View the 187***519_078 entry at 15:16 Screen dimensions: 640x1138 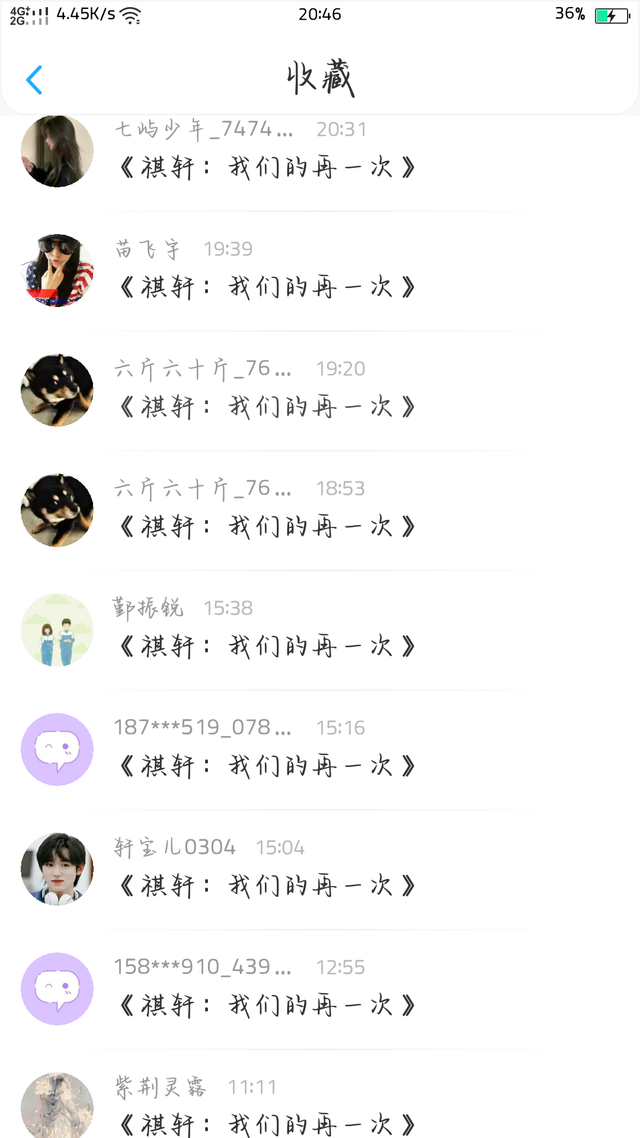(x=266, y=766)
